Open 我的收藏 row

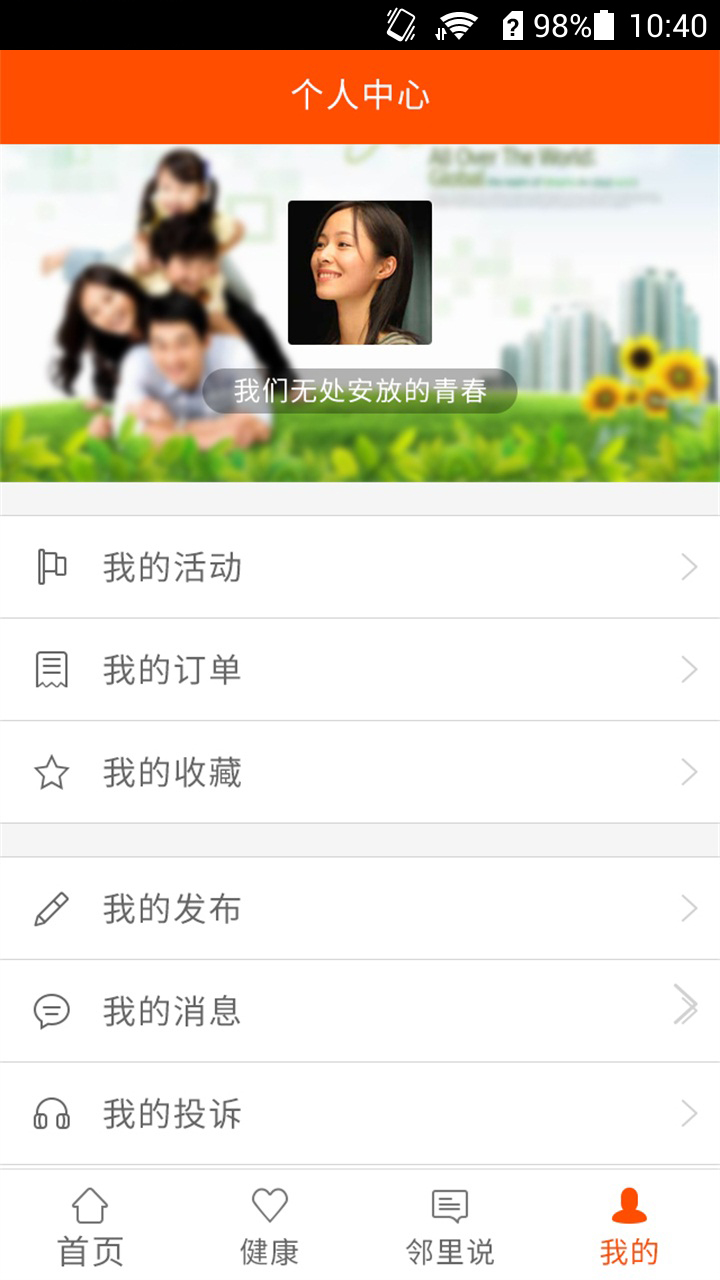(360, 773)
